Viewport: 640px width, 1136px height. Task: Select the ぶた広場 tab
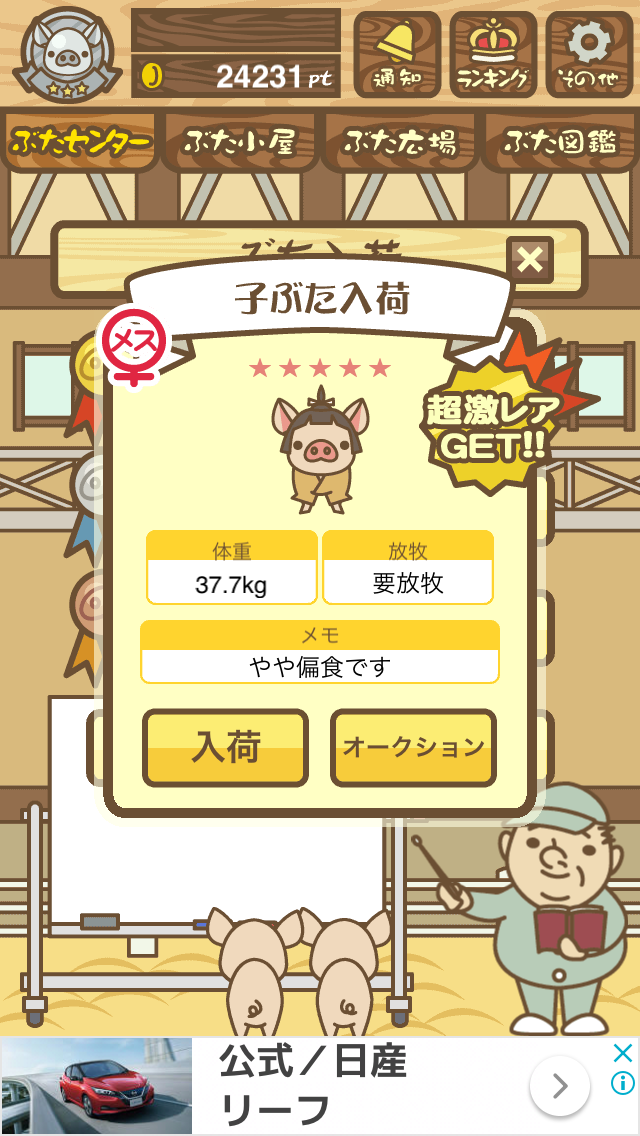point(400,142)
